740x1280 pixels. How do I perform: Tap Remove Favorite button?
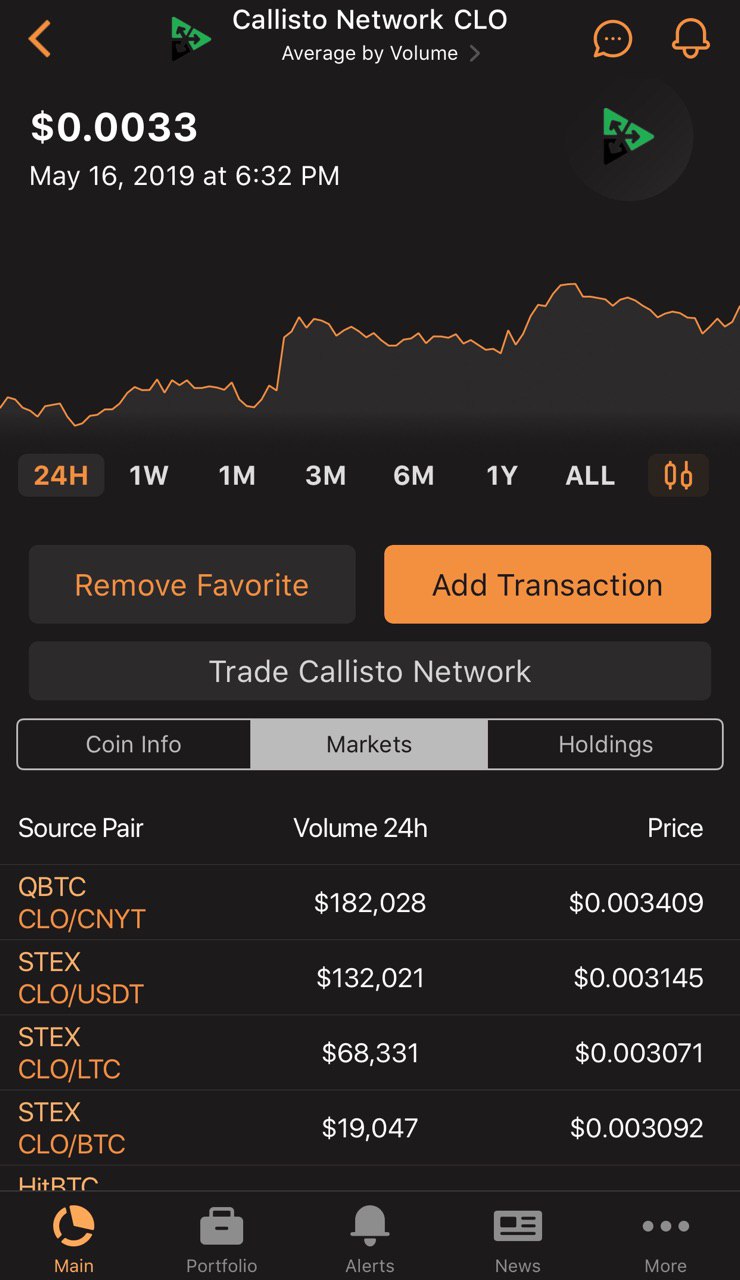(192, 584)
